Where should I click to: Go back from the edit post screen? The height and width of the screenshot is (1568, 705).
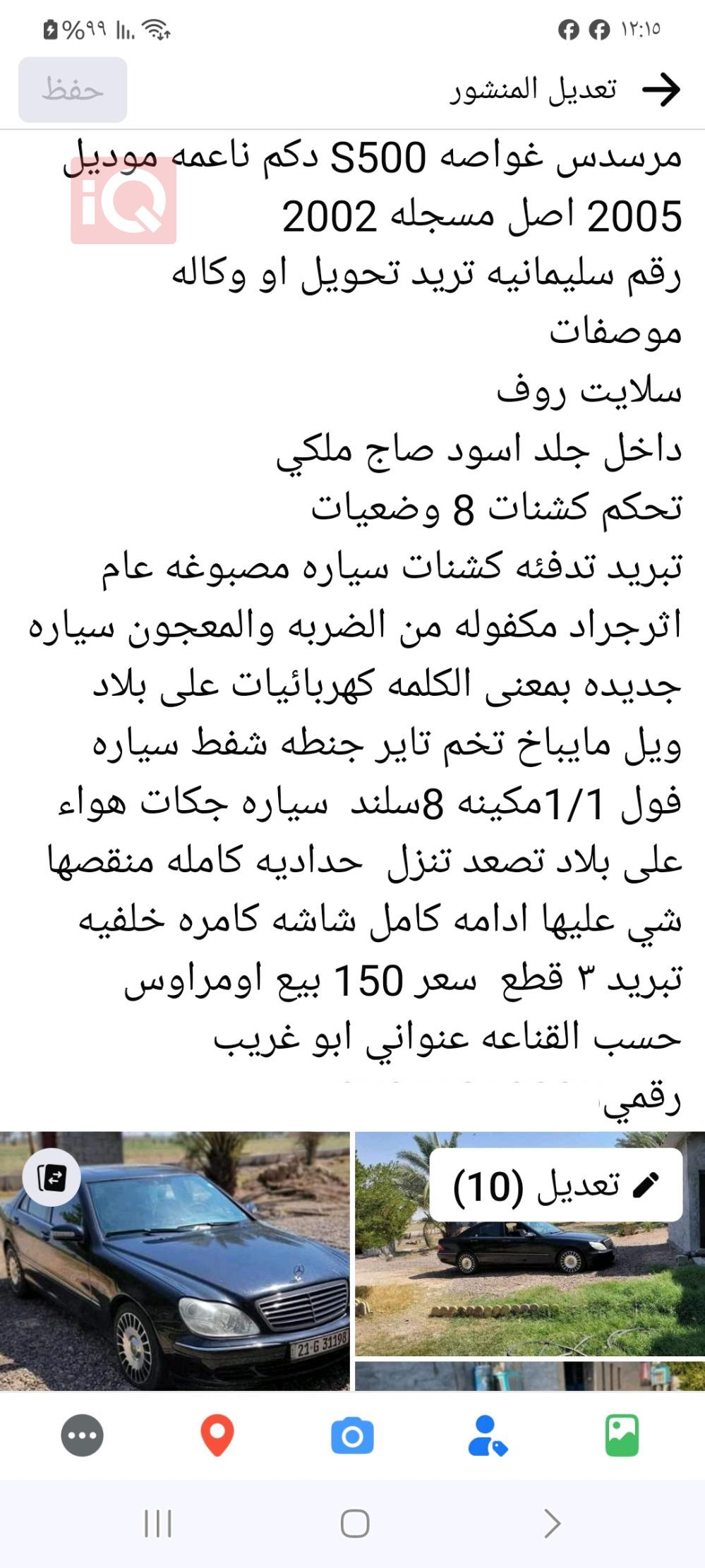coord(661,90)
